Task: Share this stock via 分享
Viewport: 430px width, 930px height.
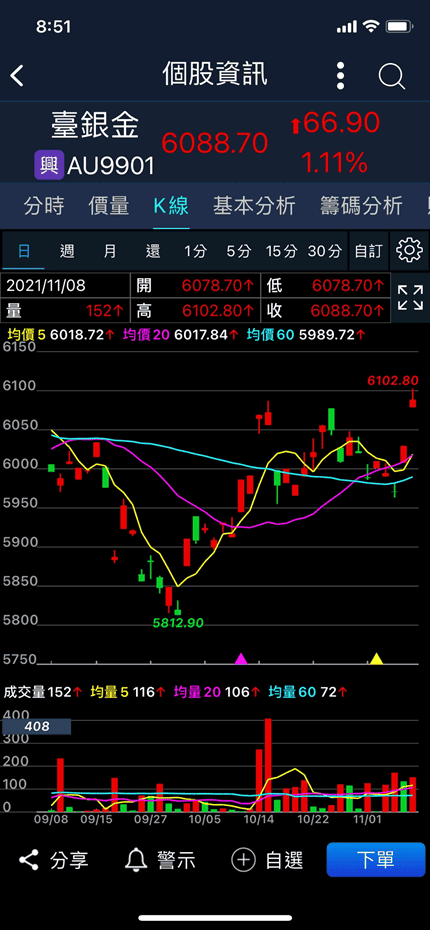Action: (x=53, y=859)
